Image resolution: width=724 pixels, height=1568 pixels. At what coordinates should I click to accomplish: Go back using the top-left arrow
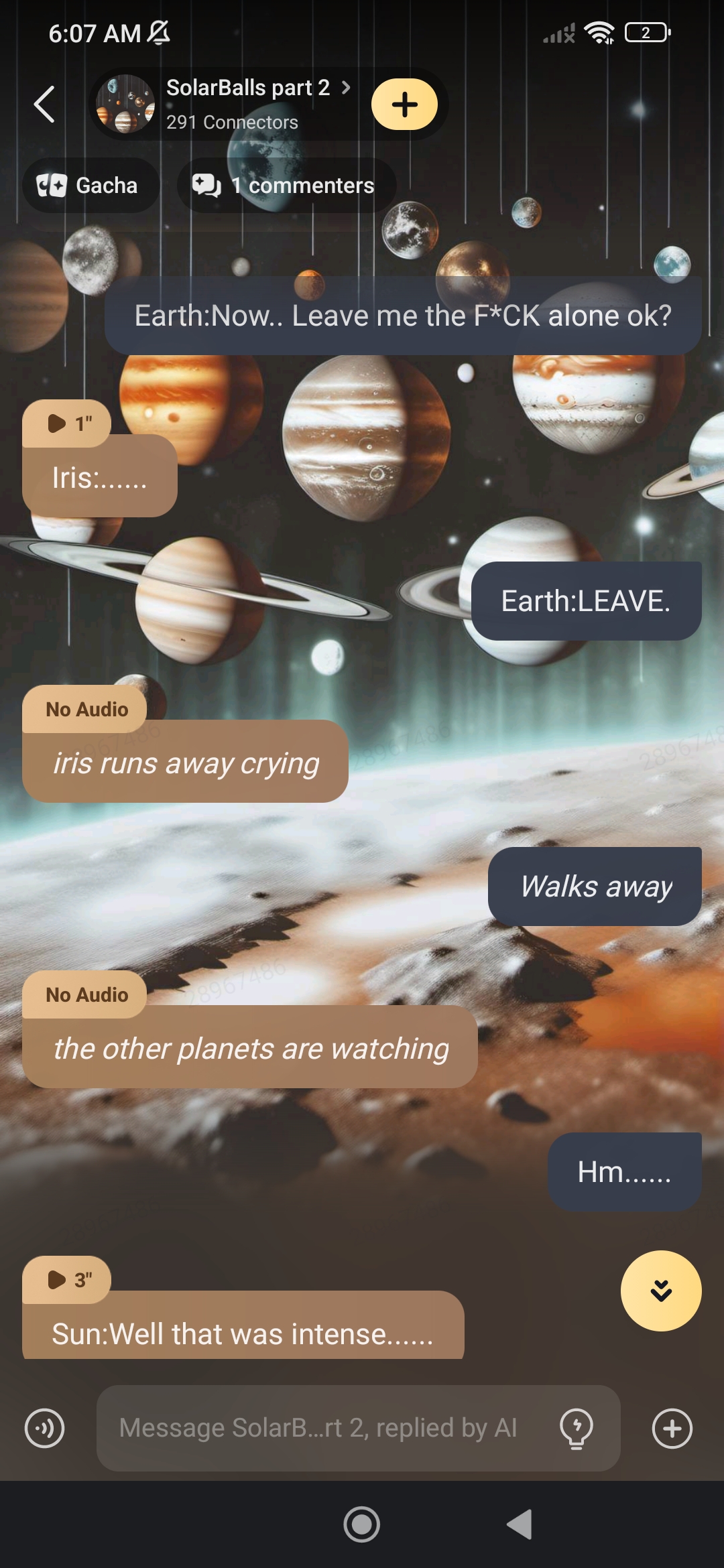tap(44, 105)
